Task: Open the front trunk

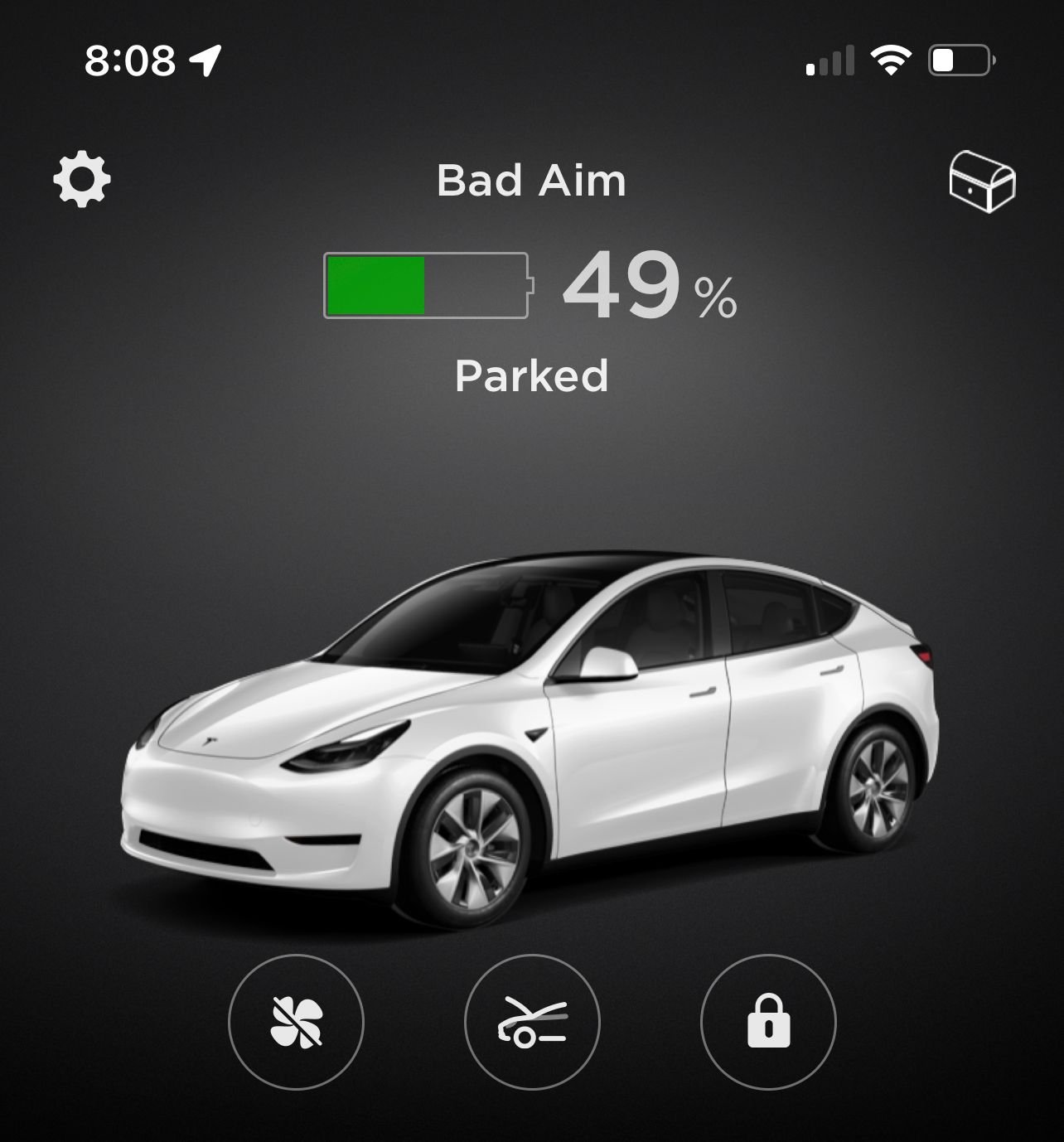Action: 532,1022
